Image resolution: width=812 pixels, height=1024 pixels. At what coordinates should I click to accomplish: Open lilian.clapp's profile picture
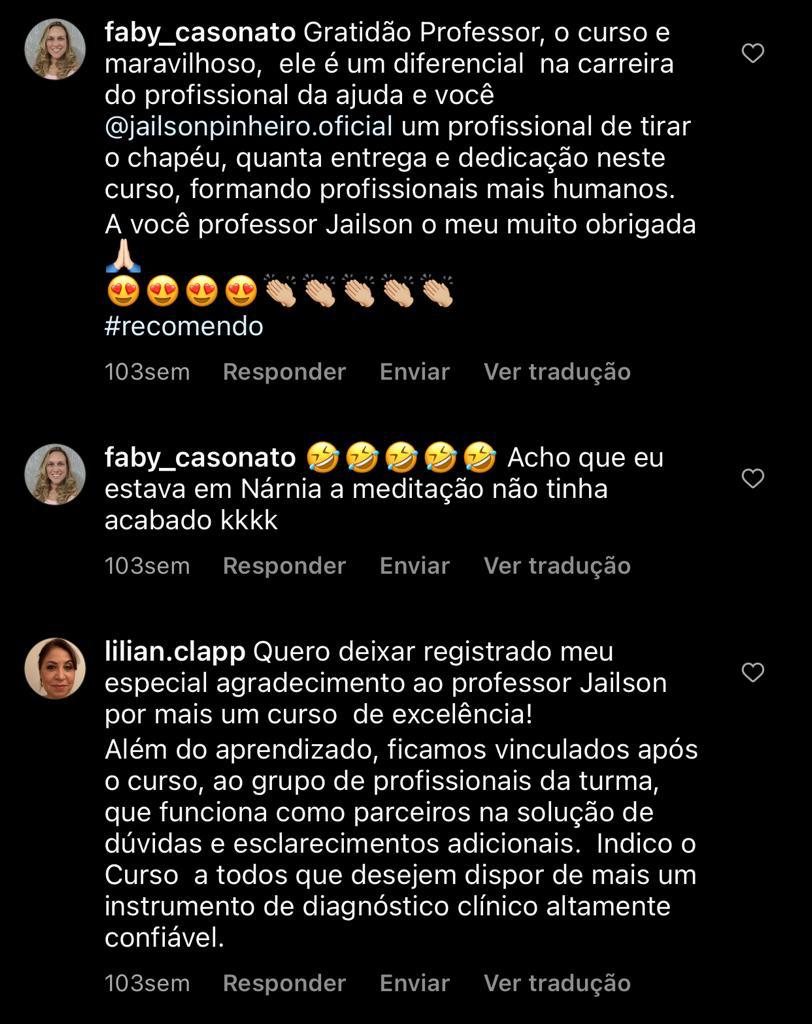pos(55,669)
